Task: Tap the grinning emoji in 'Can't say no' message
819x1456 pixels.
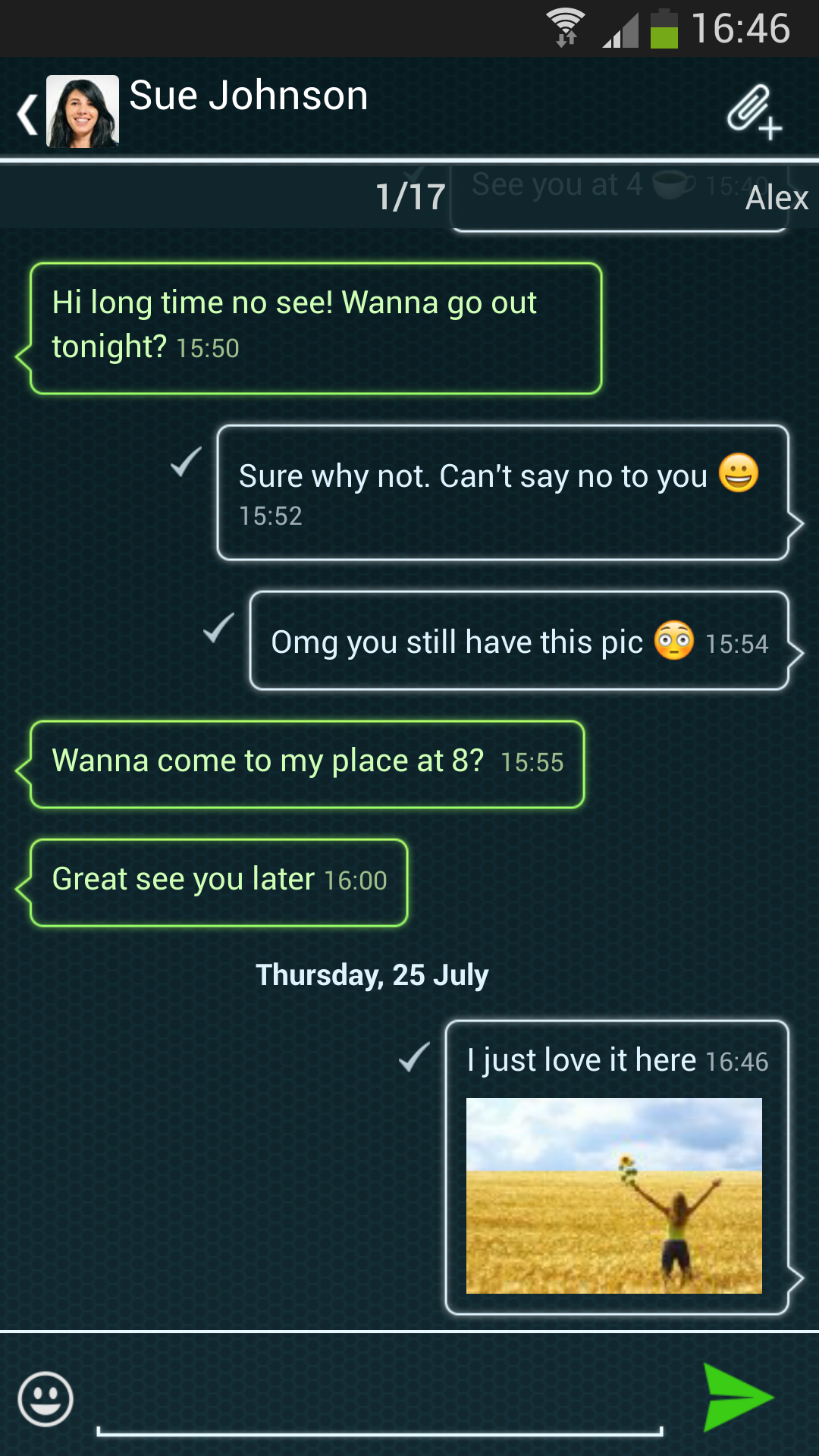Action: coord(740,476)
